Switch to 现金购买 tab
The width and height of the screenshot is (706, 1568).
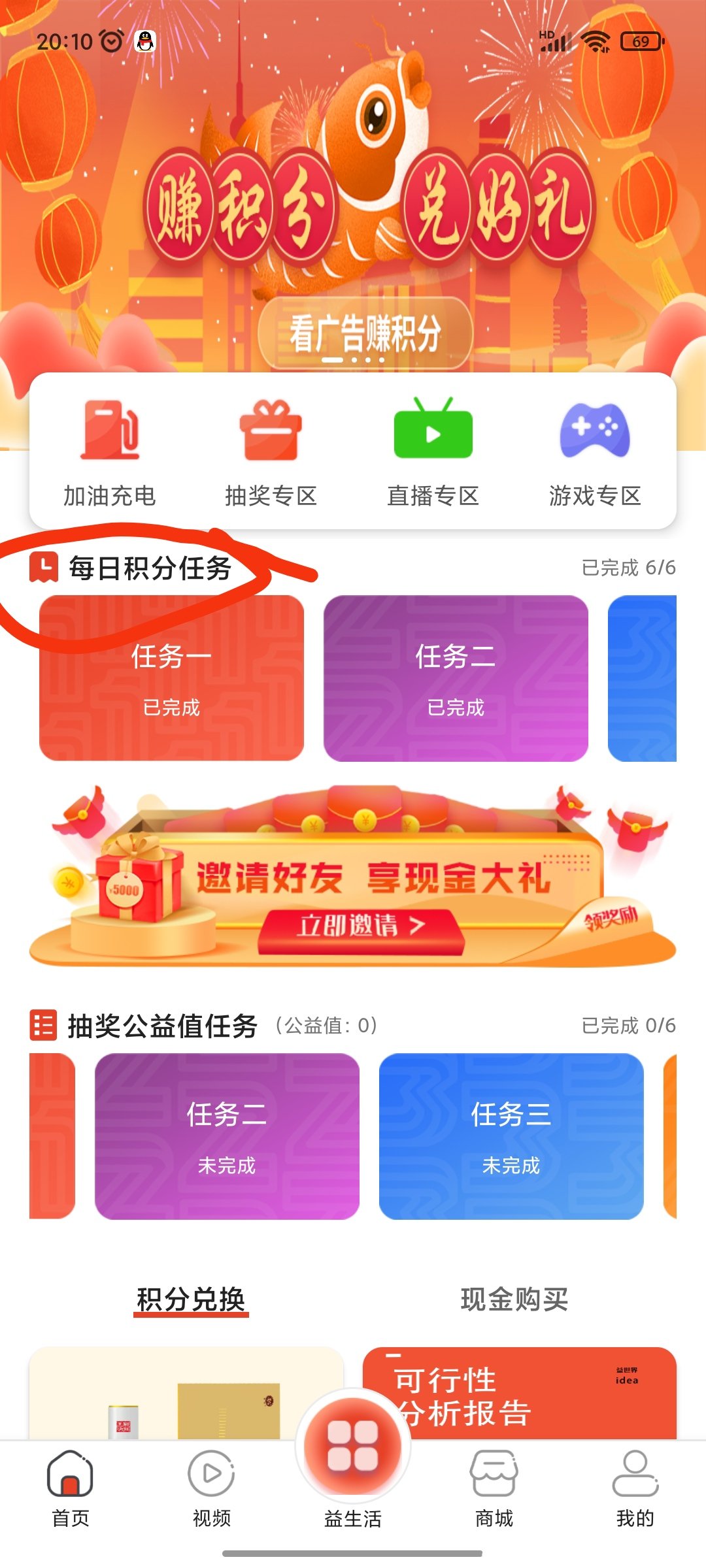point(514,1299)
